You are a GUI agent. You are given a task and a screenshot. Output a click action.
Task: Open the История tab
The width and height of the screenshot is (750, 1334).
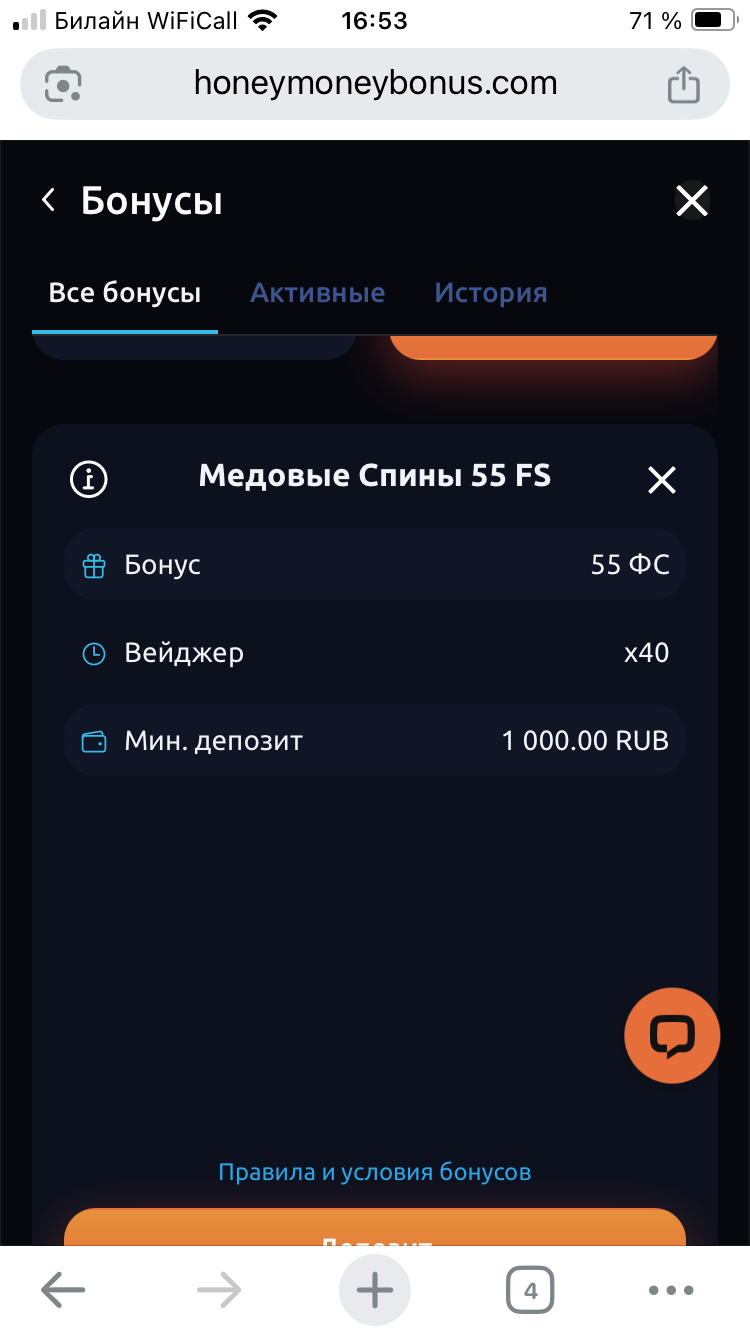[490, 293]
